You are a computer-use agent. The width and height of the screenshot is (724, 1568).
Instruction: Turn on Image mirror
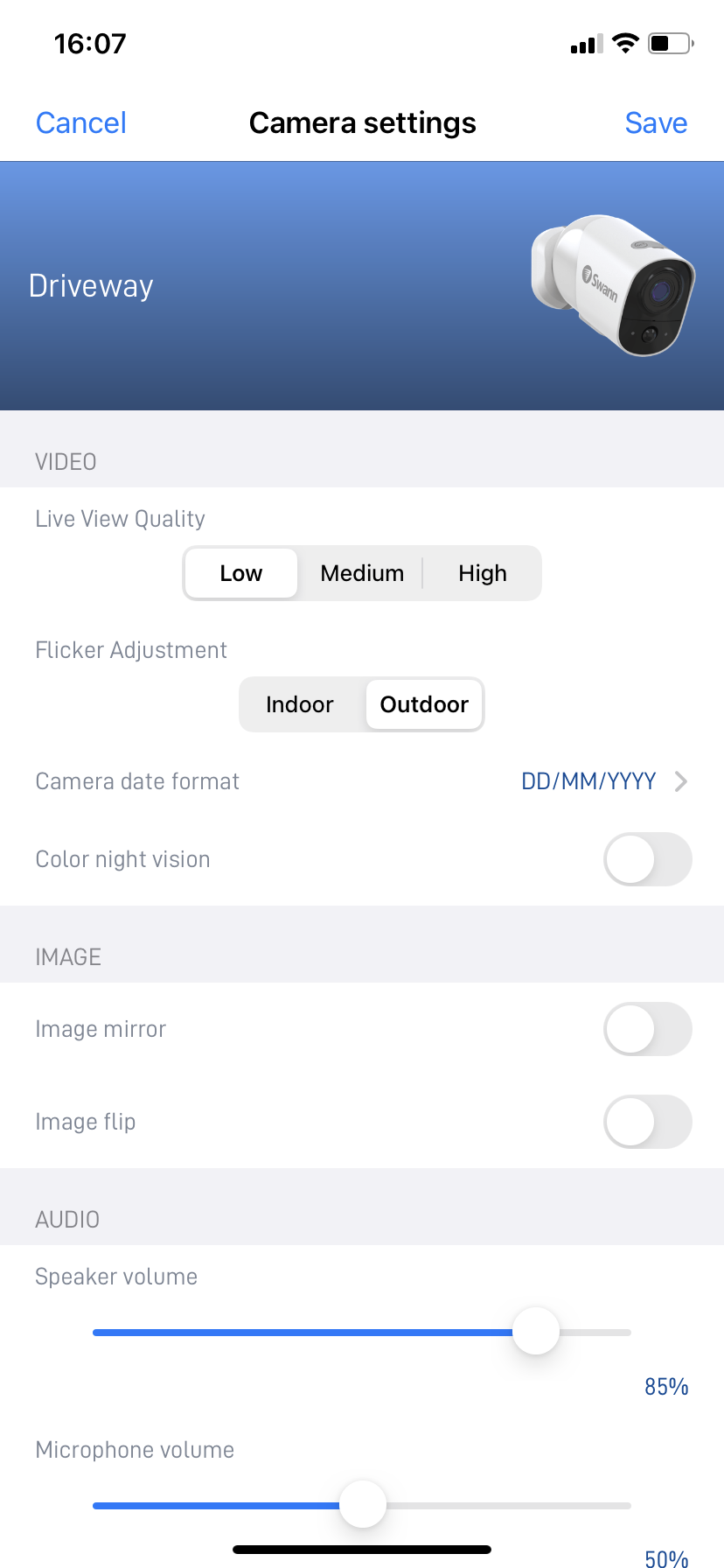click(647, 1029)
